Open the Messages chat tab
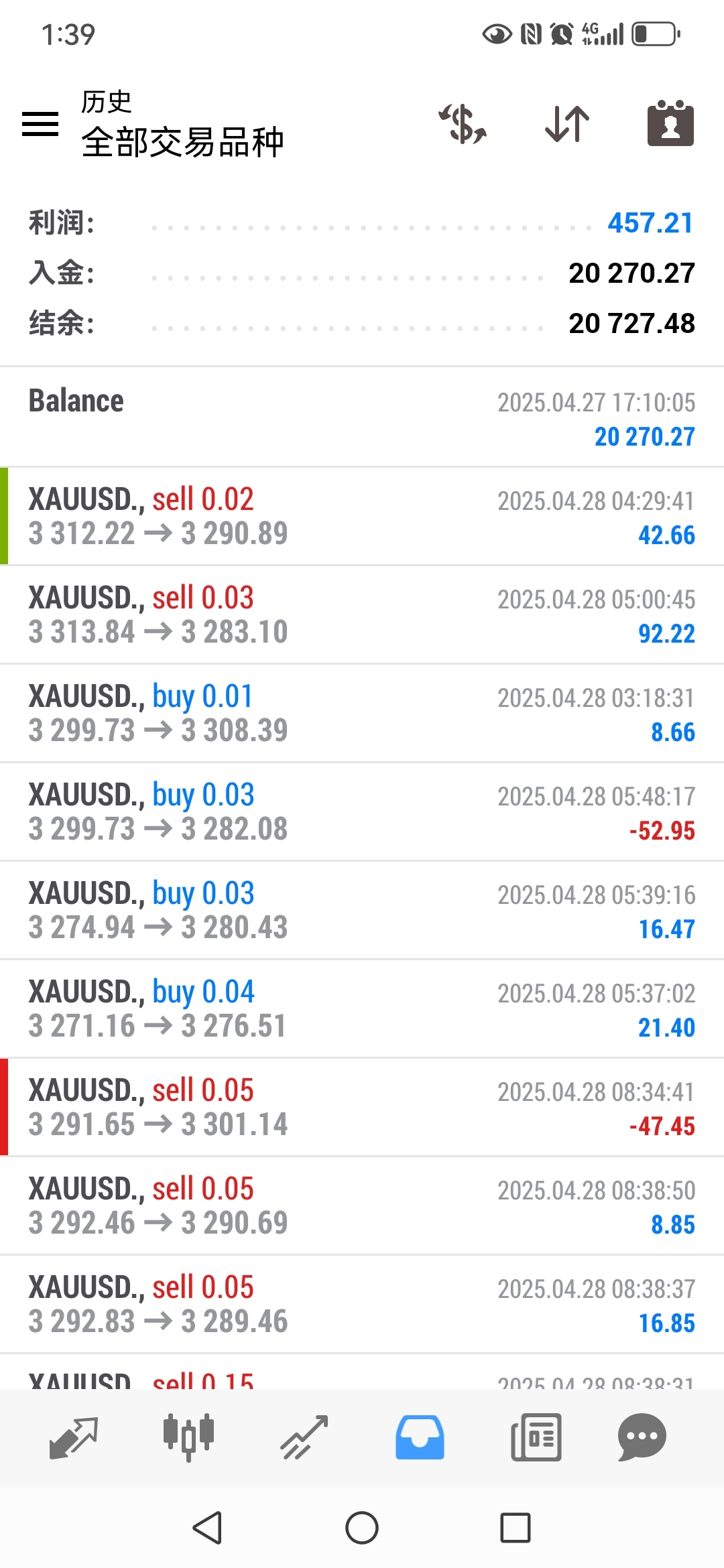Viewport: 724px width, 1568px height. tap(642, 1438)
